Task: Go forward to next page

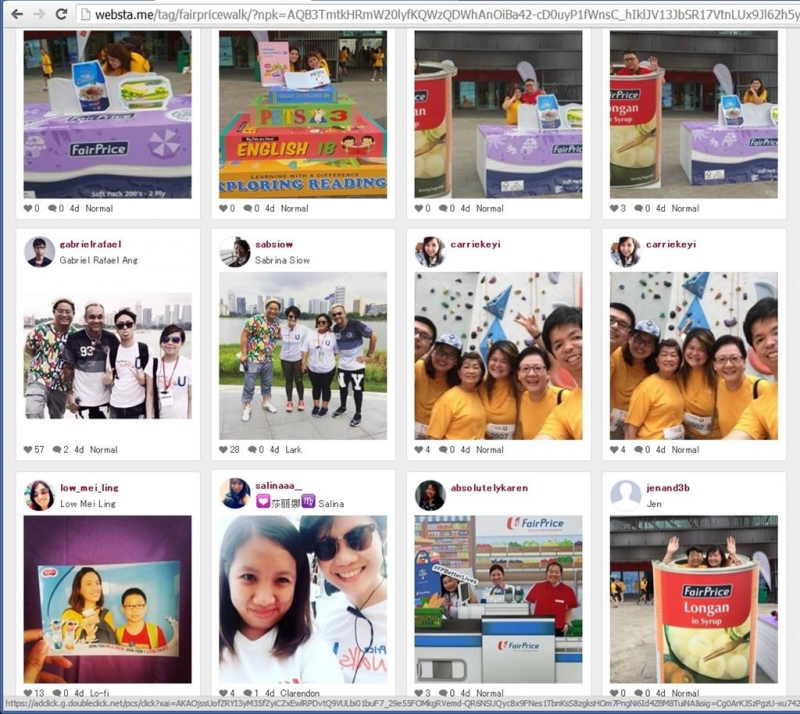Action: coord(38,14)
